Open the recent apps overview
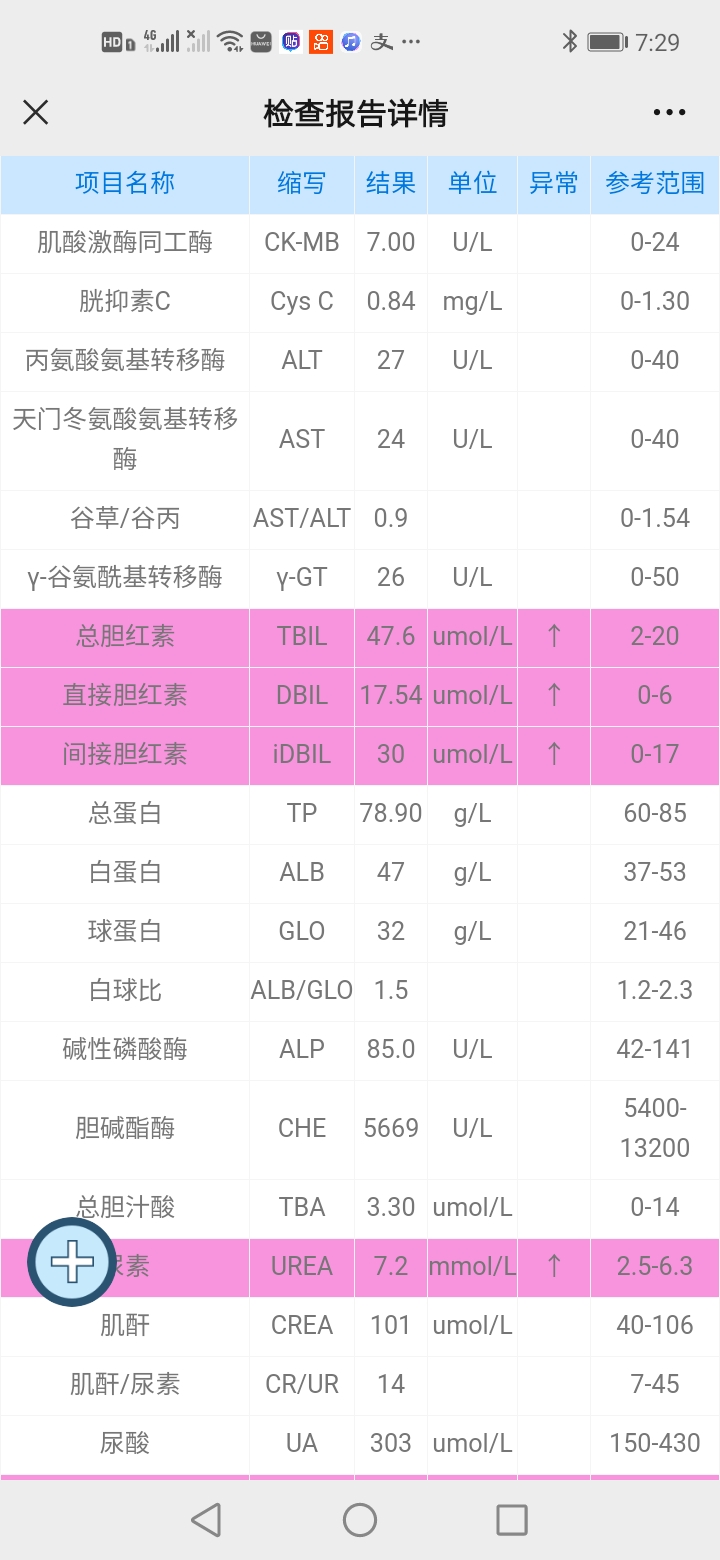The width and height of the screenshot is (720, 1560). (512, 1520)
